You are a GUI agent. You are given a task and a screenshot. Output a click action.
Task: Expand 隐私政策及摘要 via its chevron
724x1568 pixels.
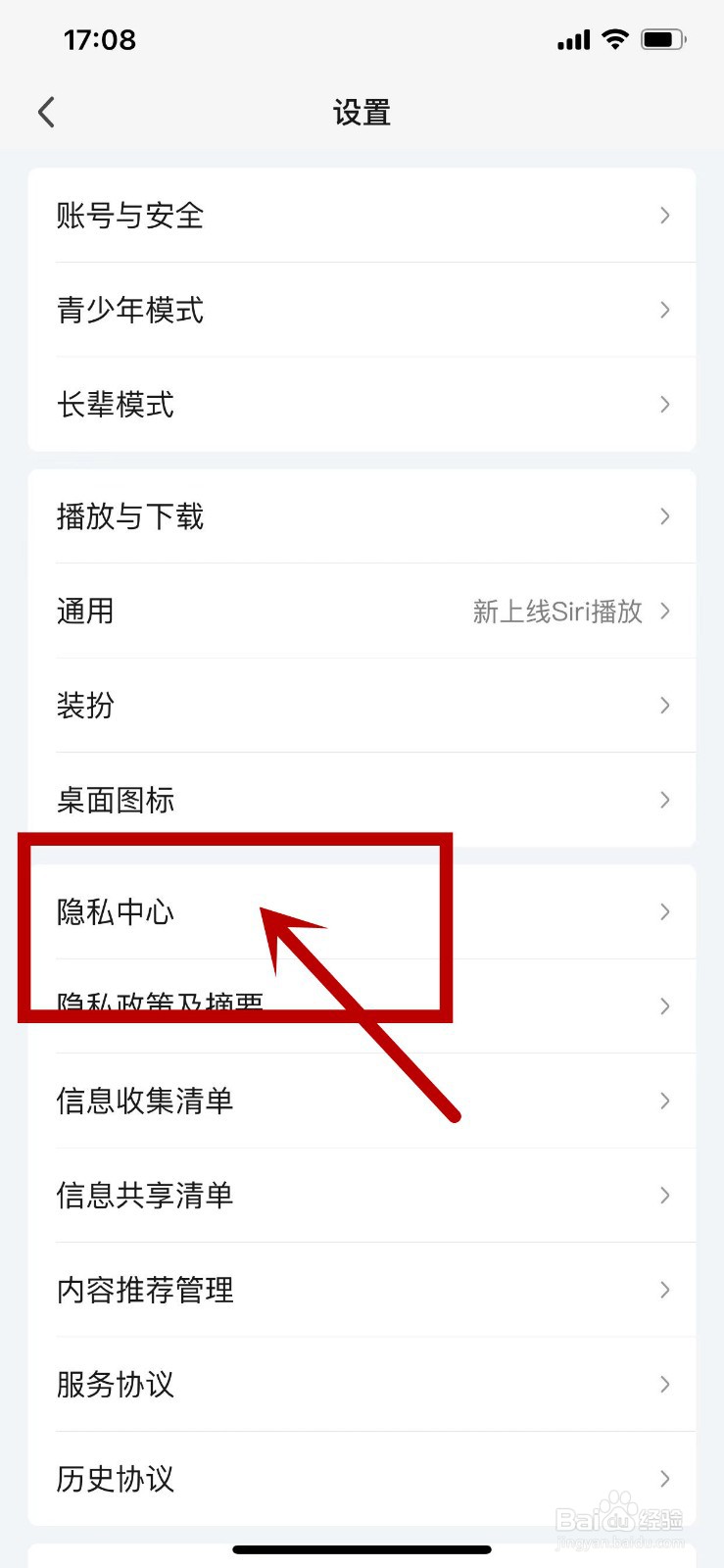pos(664,1006)
